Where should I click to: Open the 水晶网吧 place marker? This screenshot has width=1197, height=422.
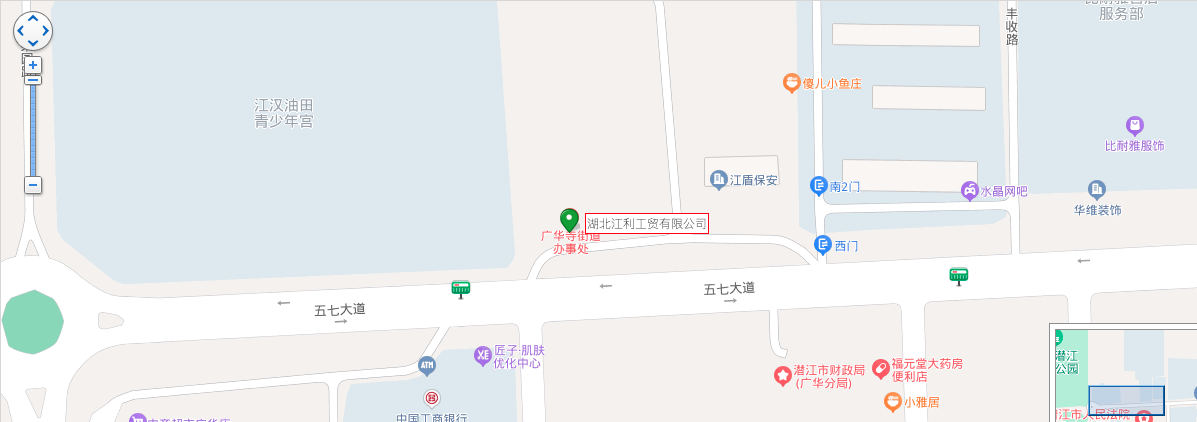(x=969, y=190)
